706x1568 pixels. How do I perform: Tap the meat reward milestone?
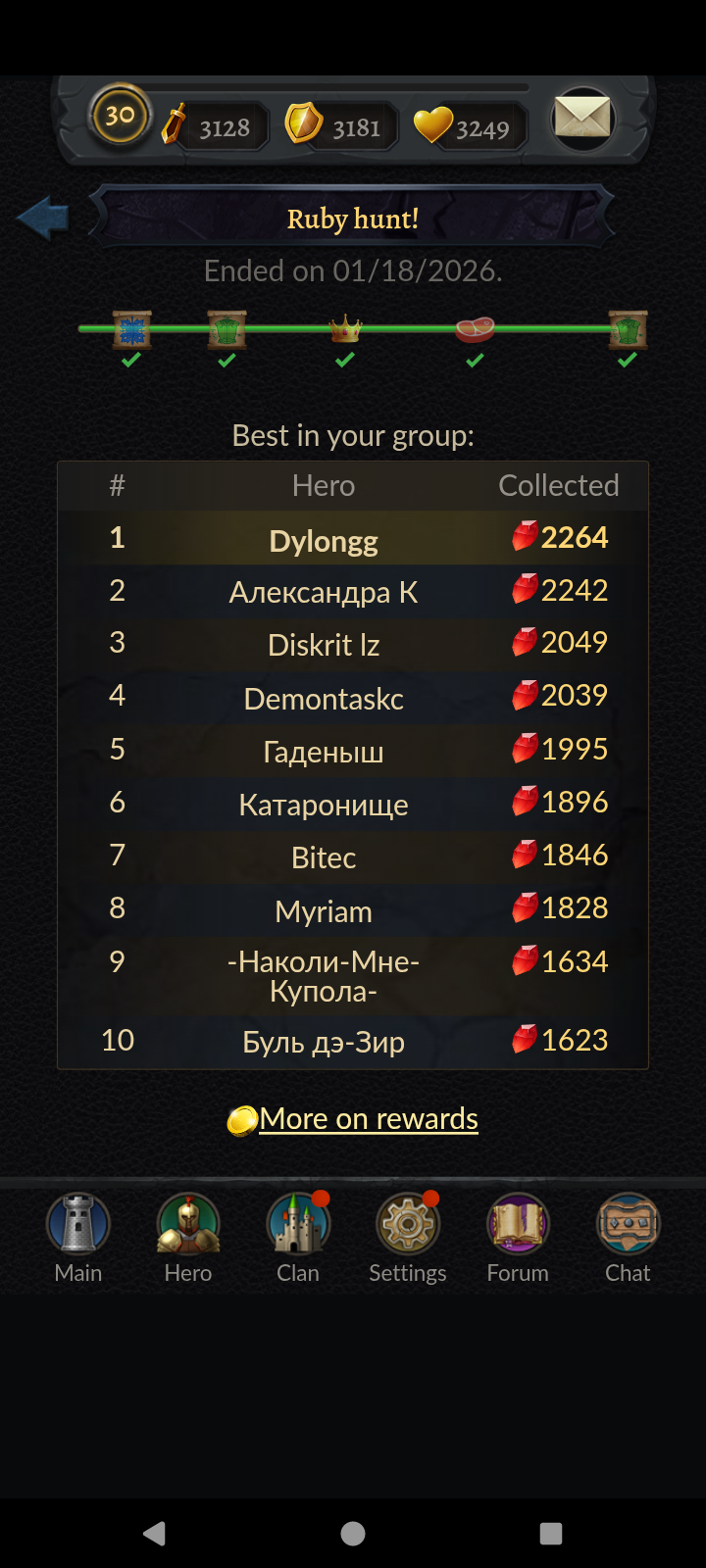click(x=475, y=329)
